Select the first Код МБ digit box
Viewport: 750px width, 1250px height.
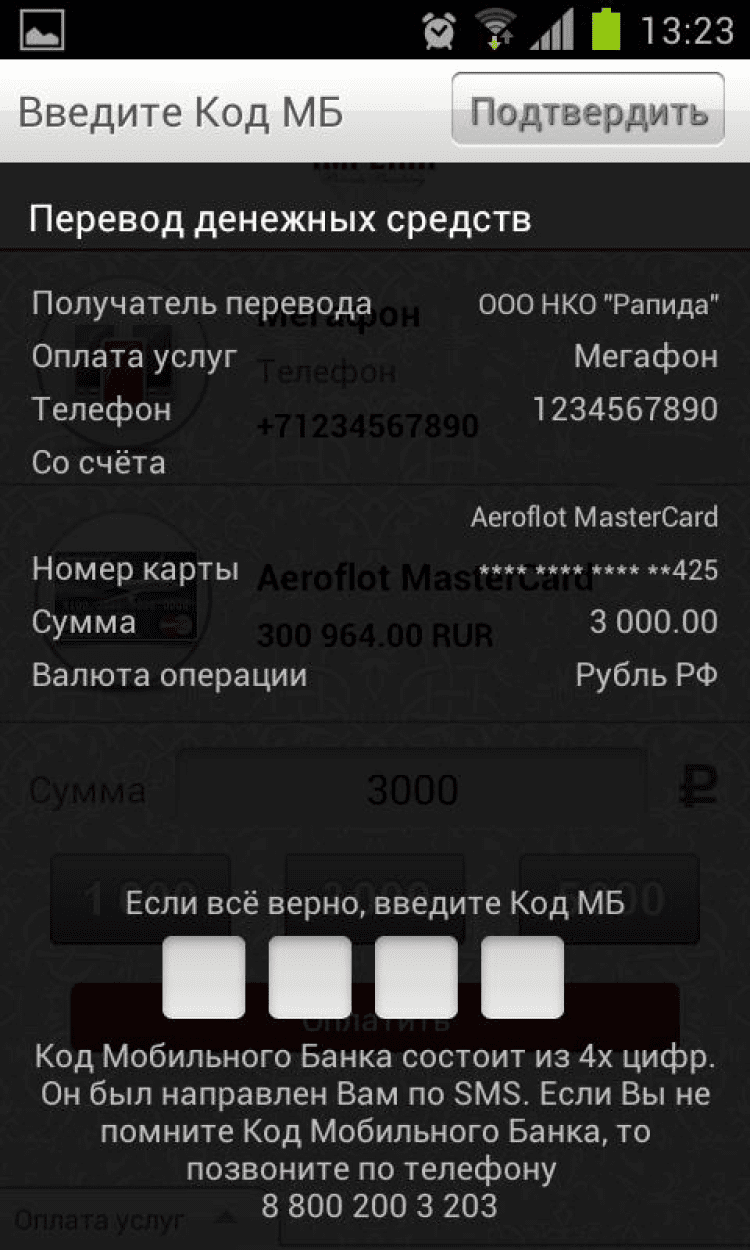(x=204, y=977)
